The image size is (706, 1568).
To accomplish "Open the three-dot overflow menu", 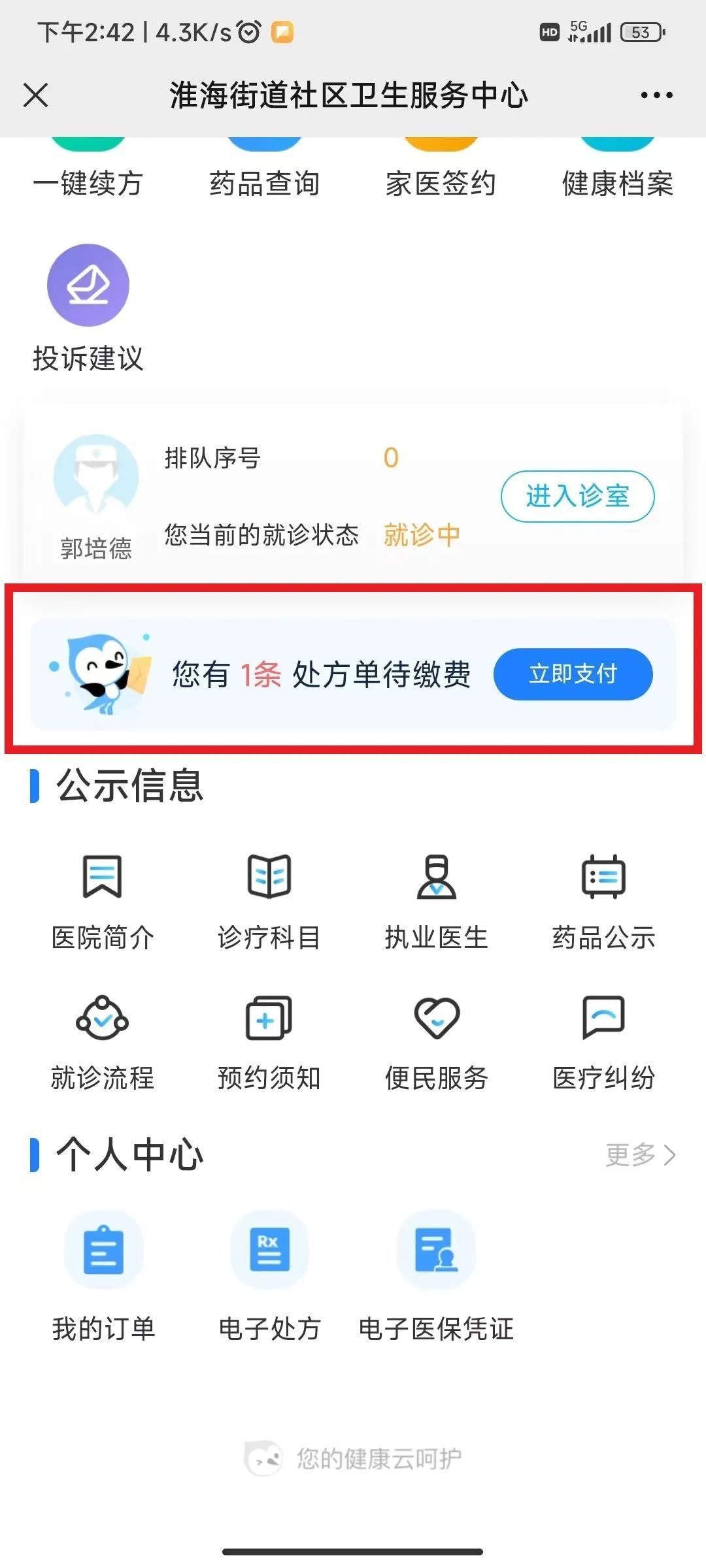I will click(x=656, y=95).
